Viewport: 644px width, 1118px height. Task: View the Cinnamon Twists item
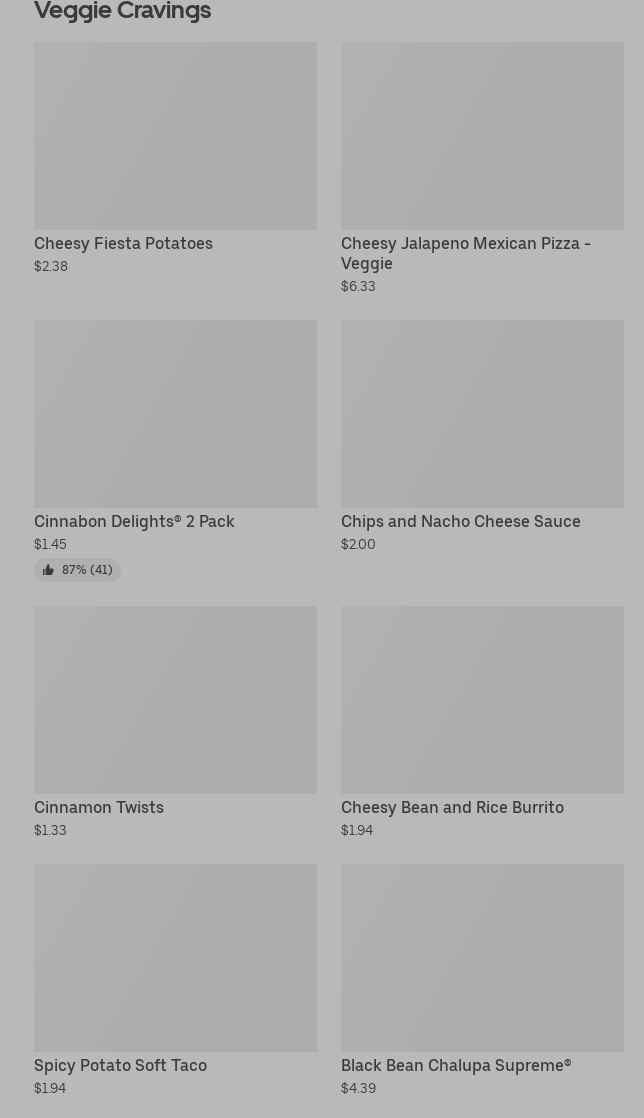(x=175, y=722)
